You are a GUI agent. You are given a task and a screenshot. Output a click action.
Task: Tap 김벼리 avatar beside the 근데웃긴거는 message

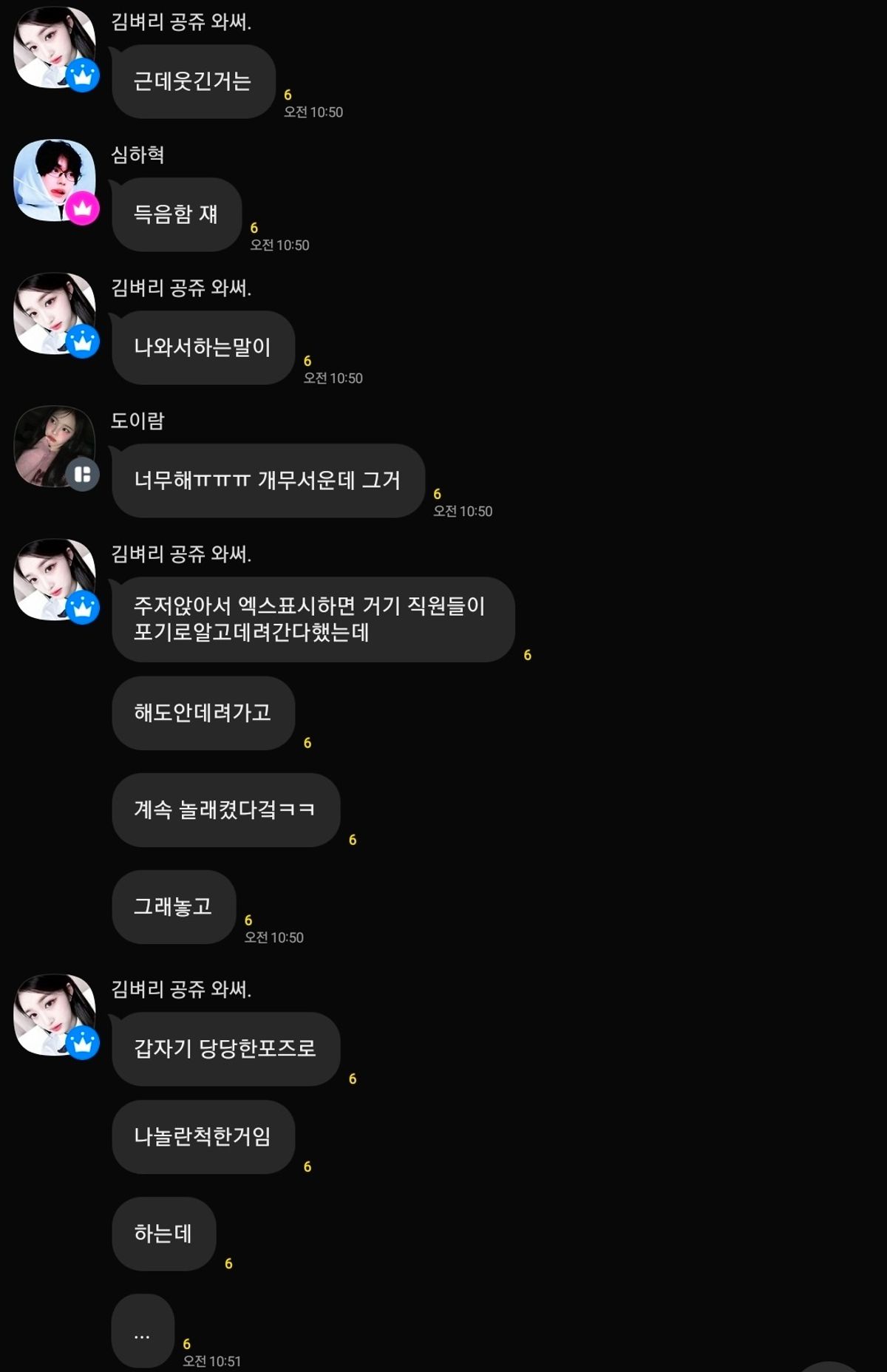pos(54,47)
